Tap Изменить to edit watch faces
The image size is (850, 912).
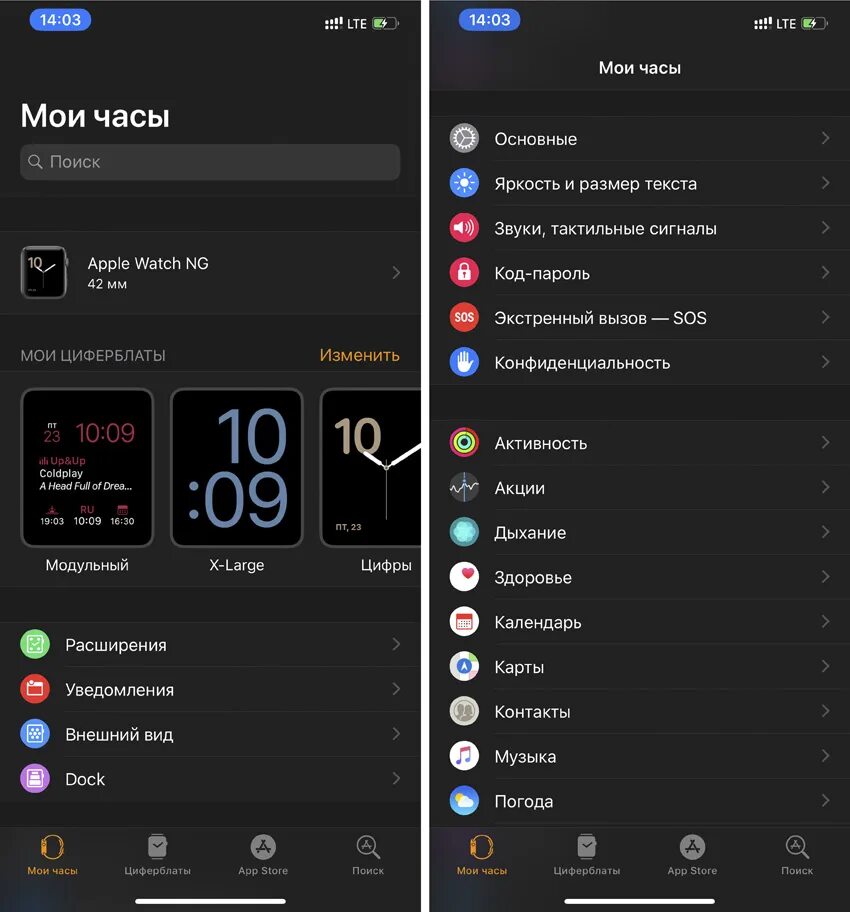click(x=359, y=355)
